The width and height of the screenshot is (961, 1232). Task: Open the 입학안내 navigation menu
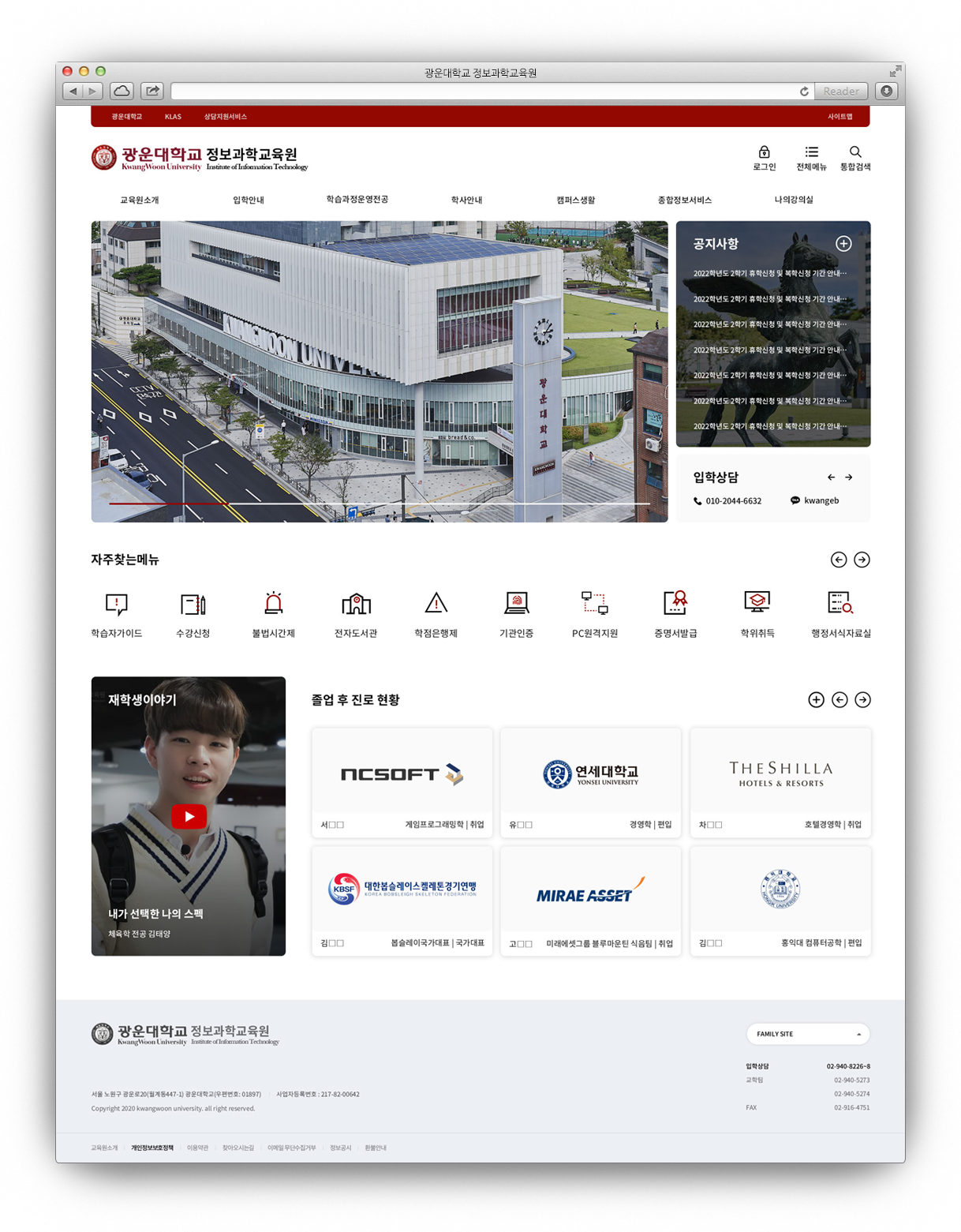point(249,200)
